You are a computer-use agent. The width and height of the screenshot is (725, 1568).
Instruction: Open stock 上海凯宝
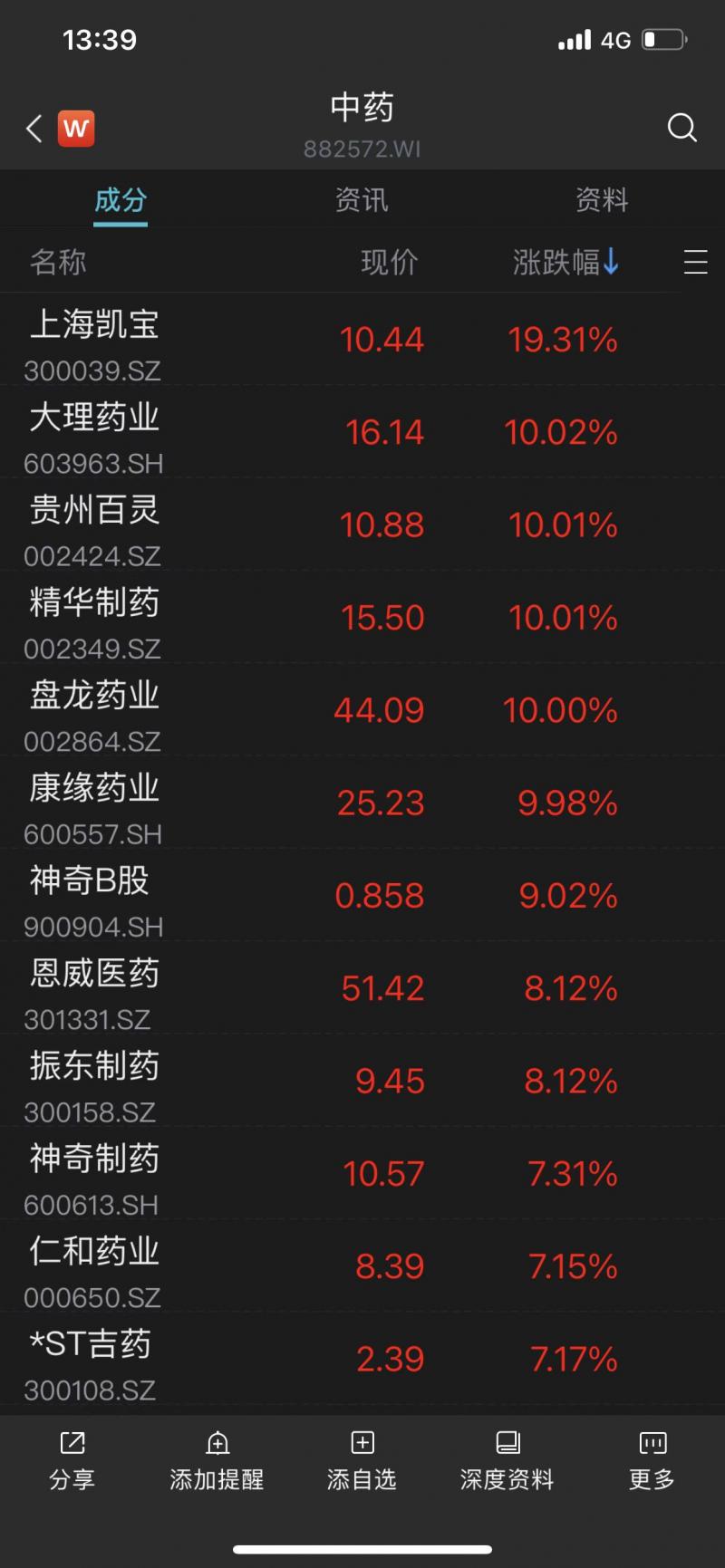tap(362, 340)
